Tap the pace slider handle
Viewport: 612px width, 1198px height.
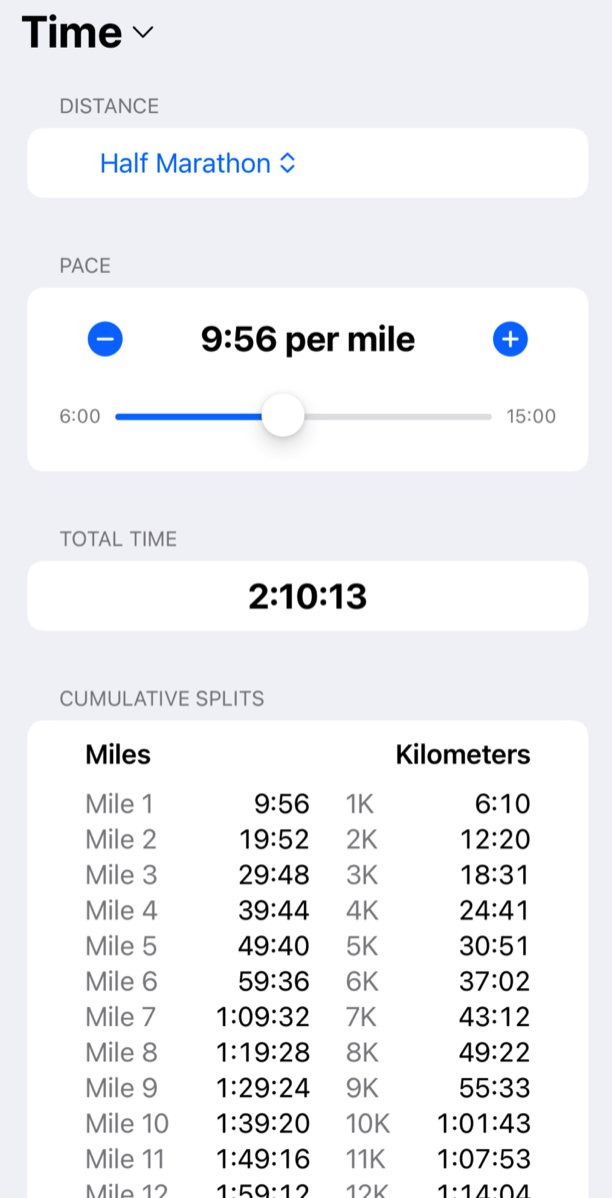pos(283,416)
